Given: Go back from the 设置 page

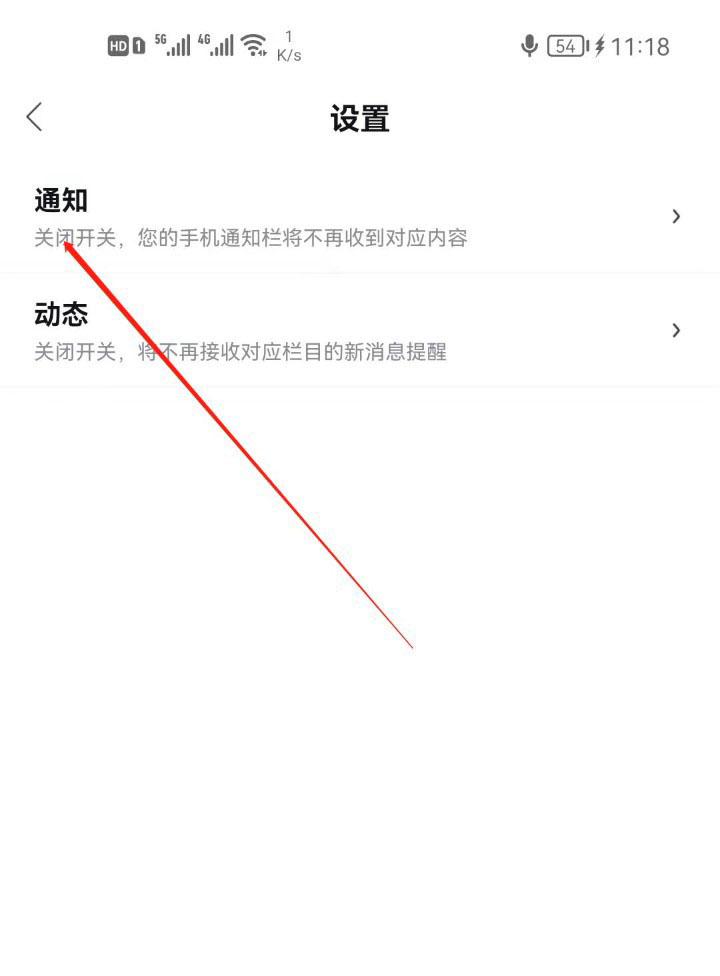Looking at the screenshot, I should click(35, 117).
